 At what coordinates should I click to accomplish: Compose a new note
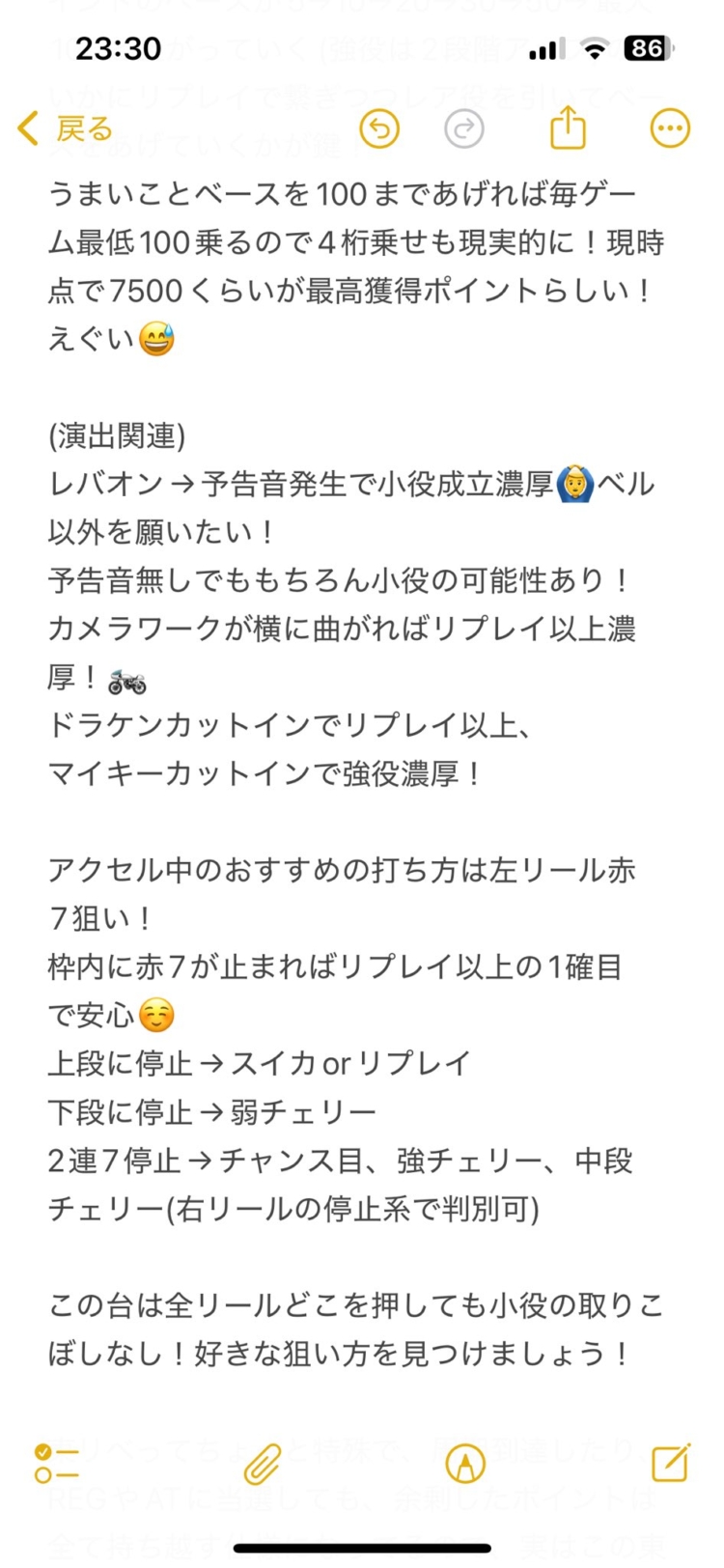(x=670, y=1464)
